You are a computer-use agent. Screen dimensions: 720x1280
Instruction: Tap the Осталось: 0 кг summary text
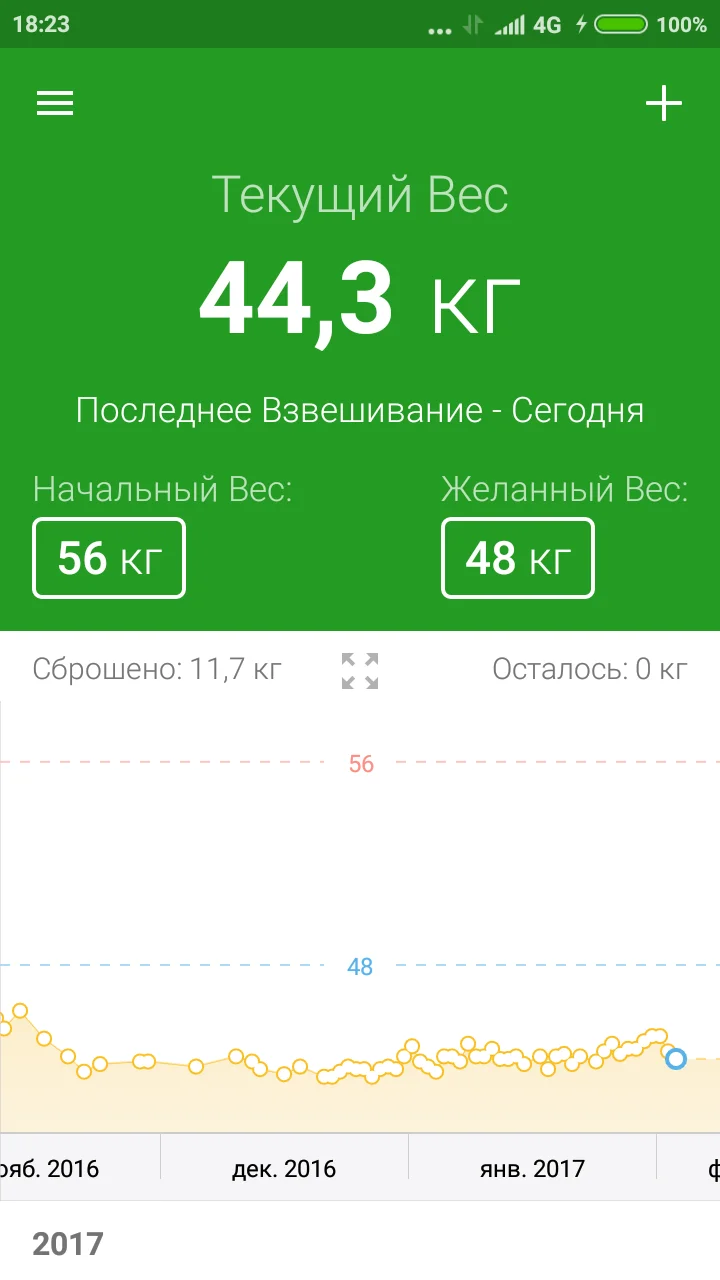[x=588, y=668]
